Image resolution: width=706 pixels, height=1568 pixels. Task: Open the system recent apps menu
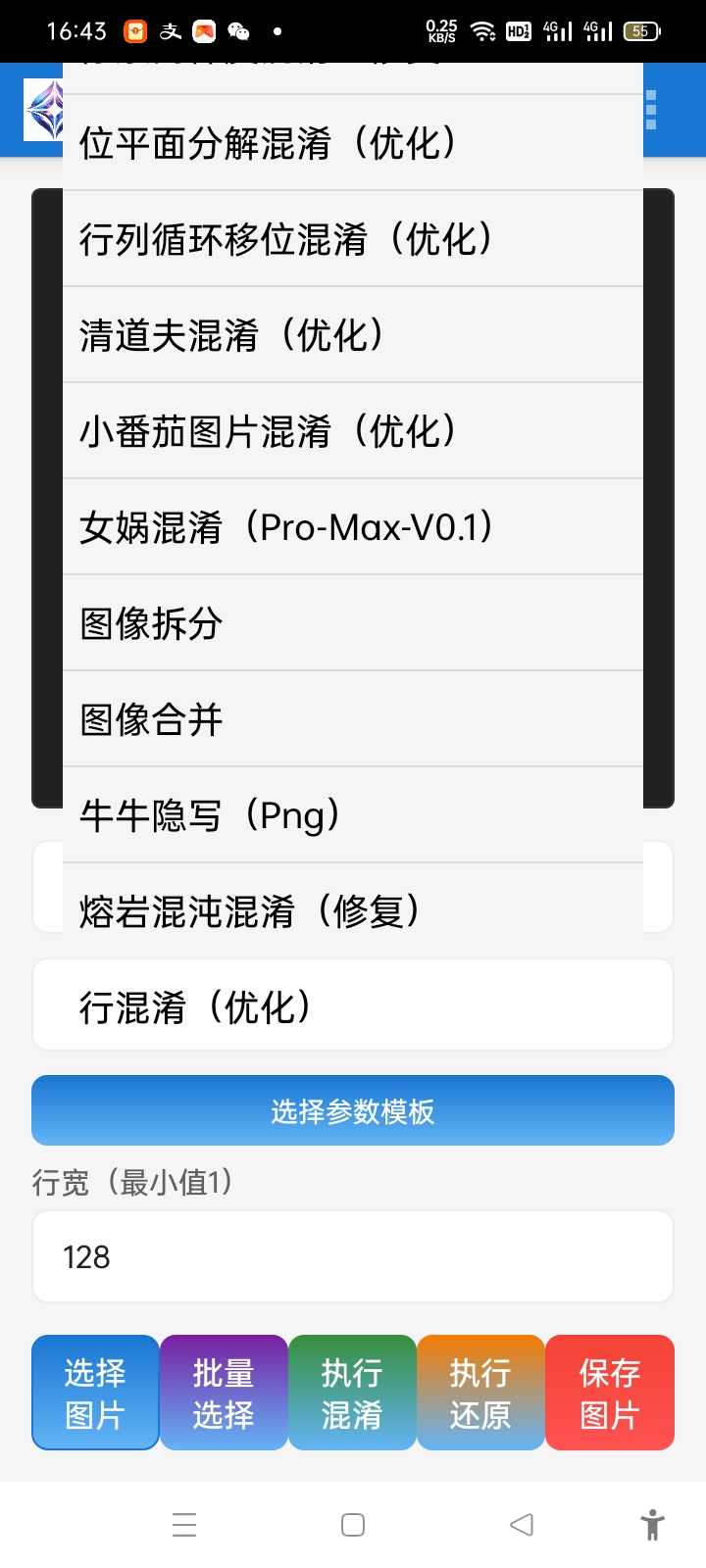[x=184, y=1525]
